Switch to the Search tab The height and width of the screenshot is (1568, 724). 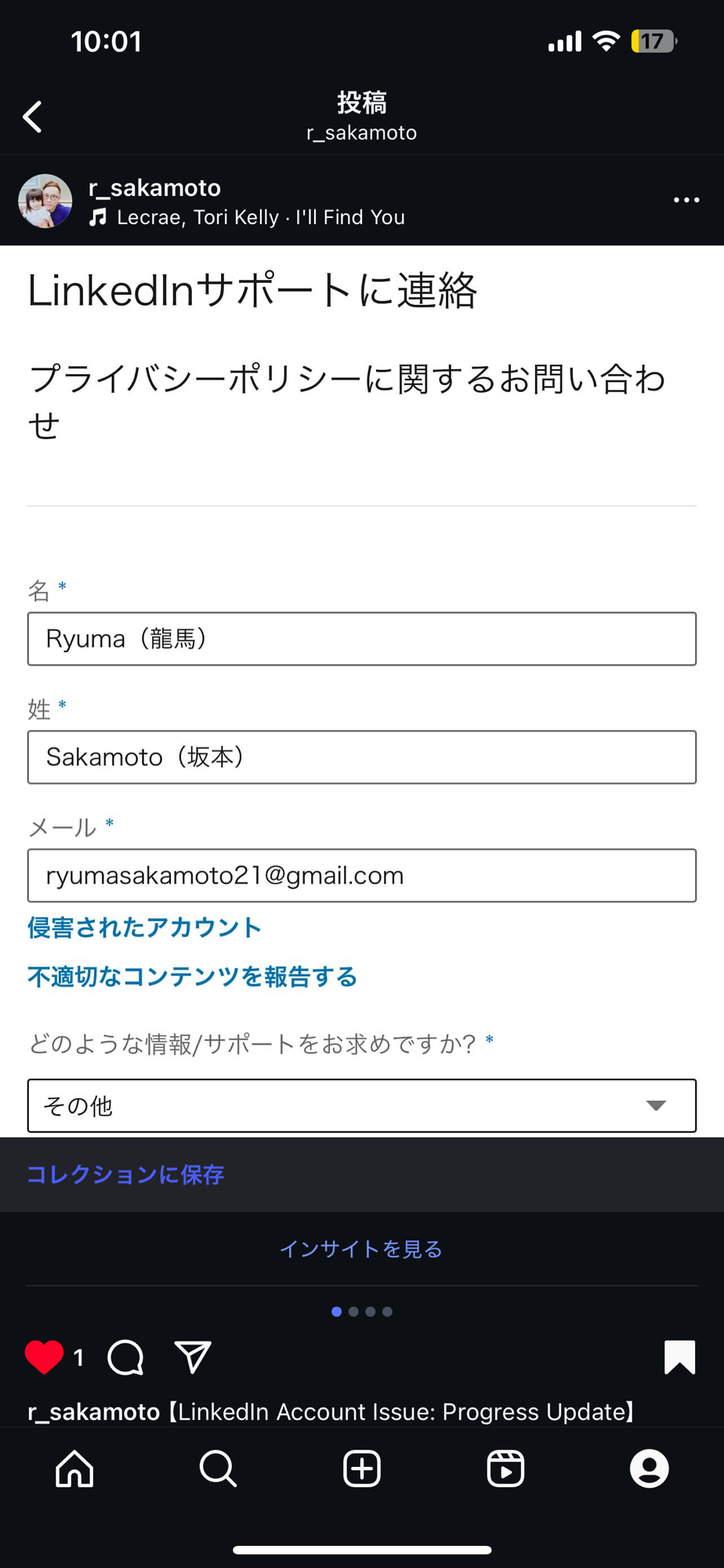(218, 1468)
